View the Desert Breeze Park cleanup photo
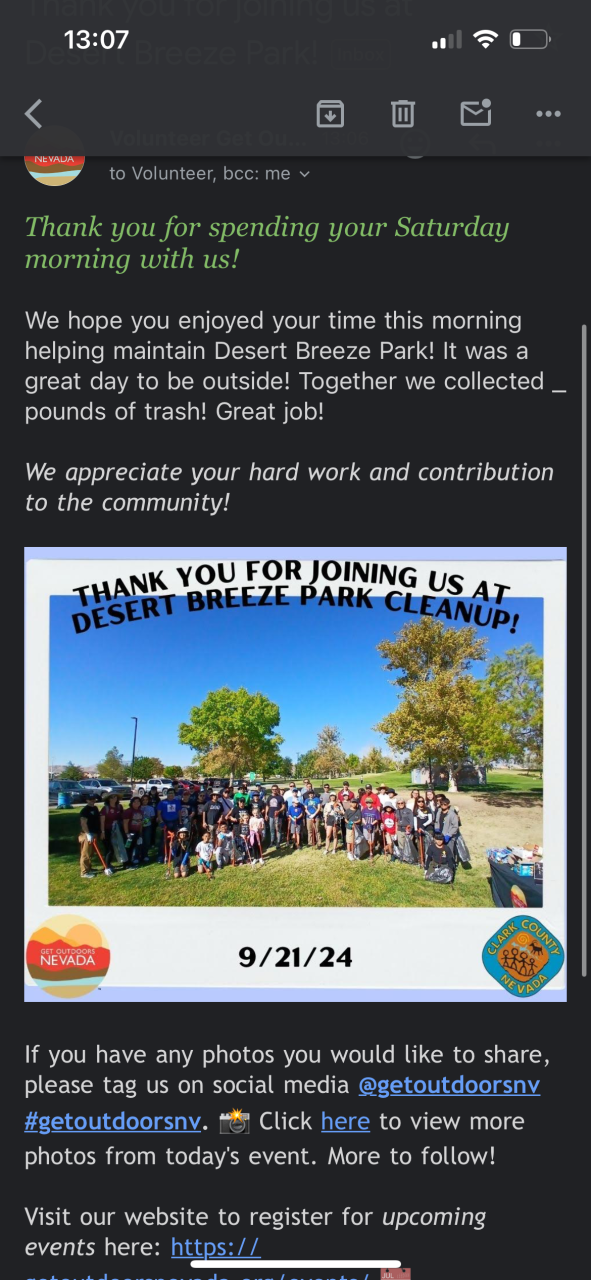The width and height of the screenshot is (591, 1280). (x=295, y=774)
